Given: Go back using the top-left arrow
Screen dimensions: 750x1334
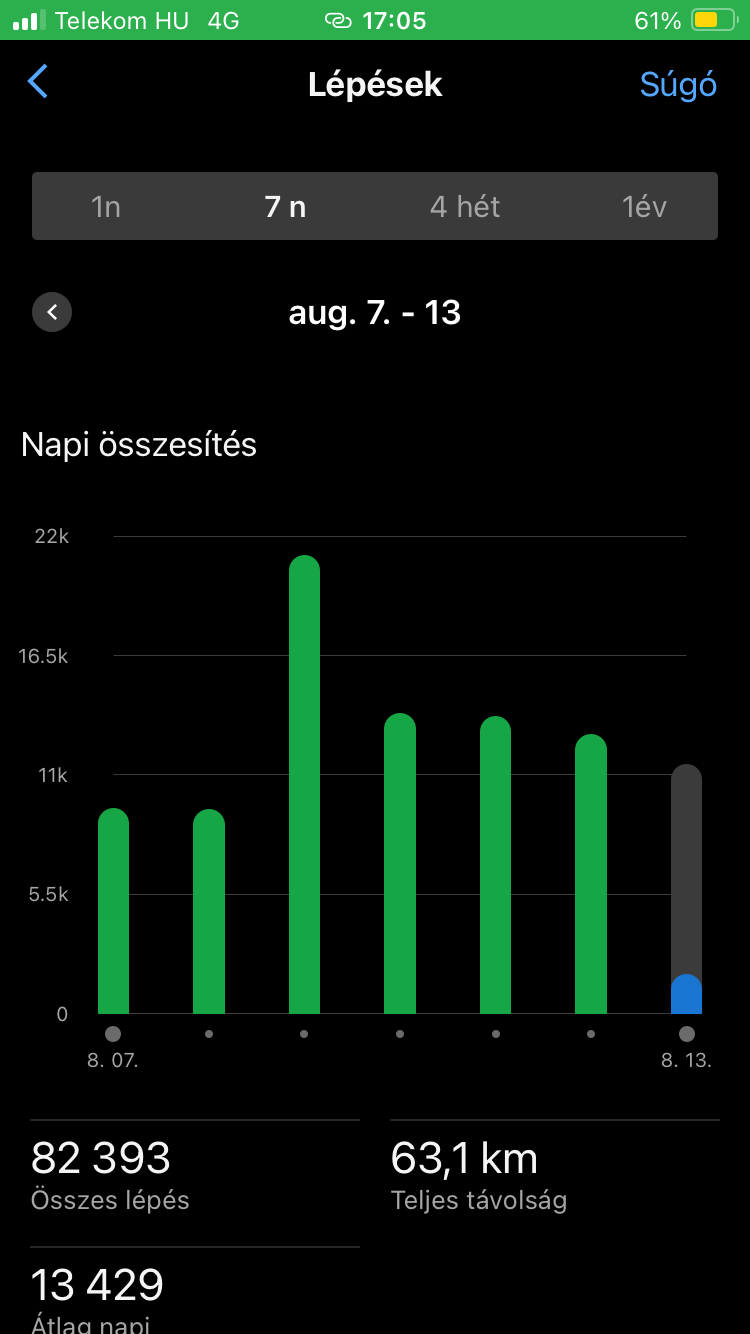Looking at the screenshot, I should (x=38, y=82).
